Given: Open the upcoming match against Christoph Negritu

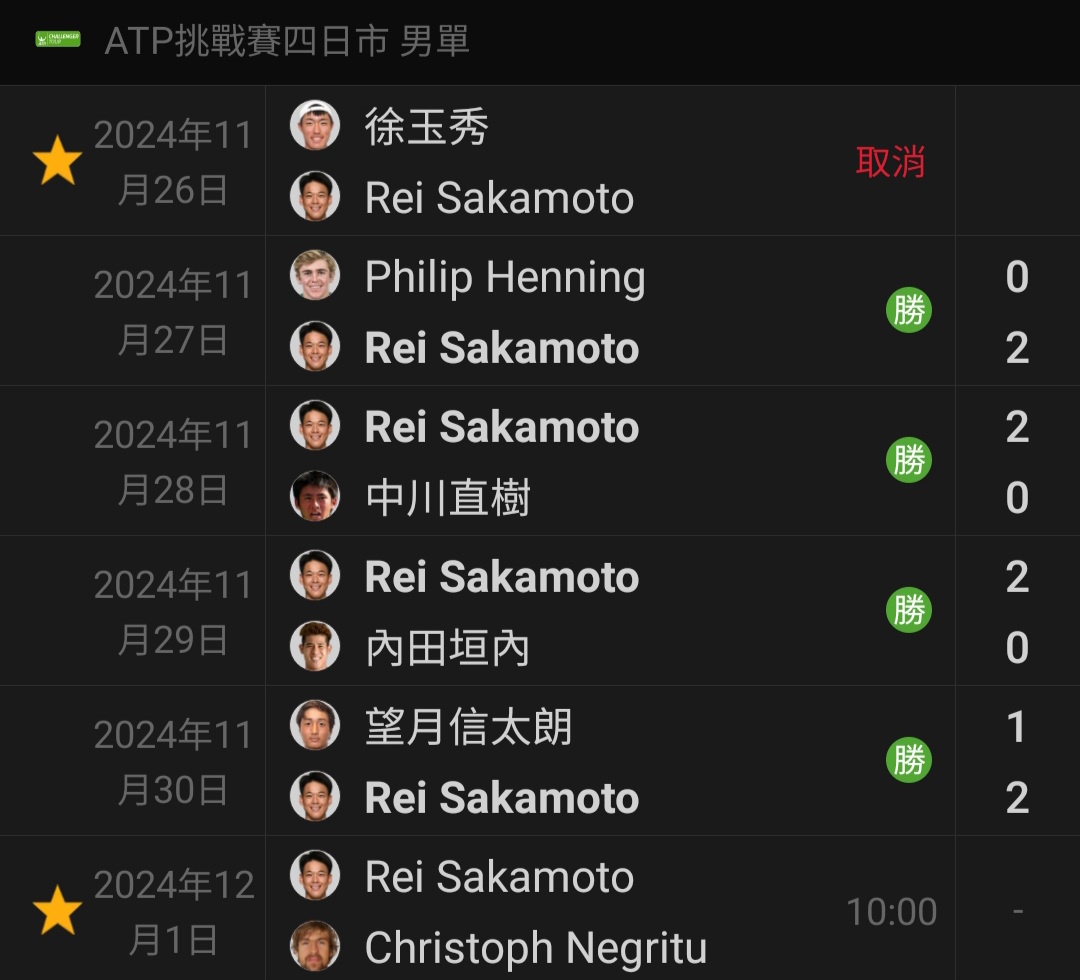Looking at the screenshot, I should point(600,912).
